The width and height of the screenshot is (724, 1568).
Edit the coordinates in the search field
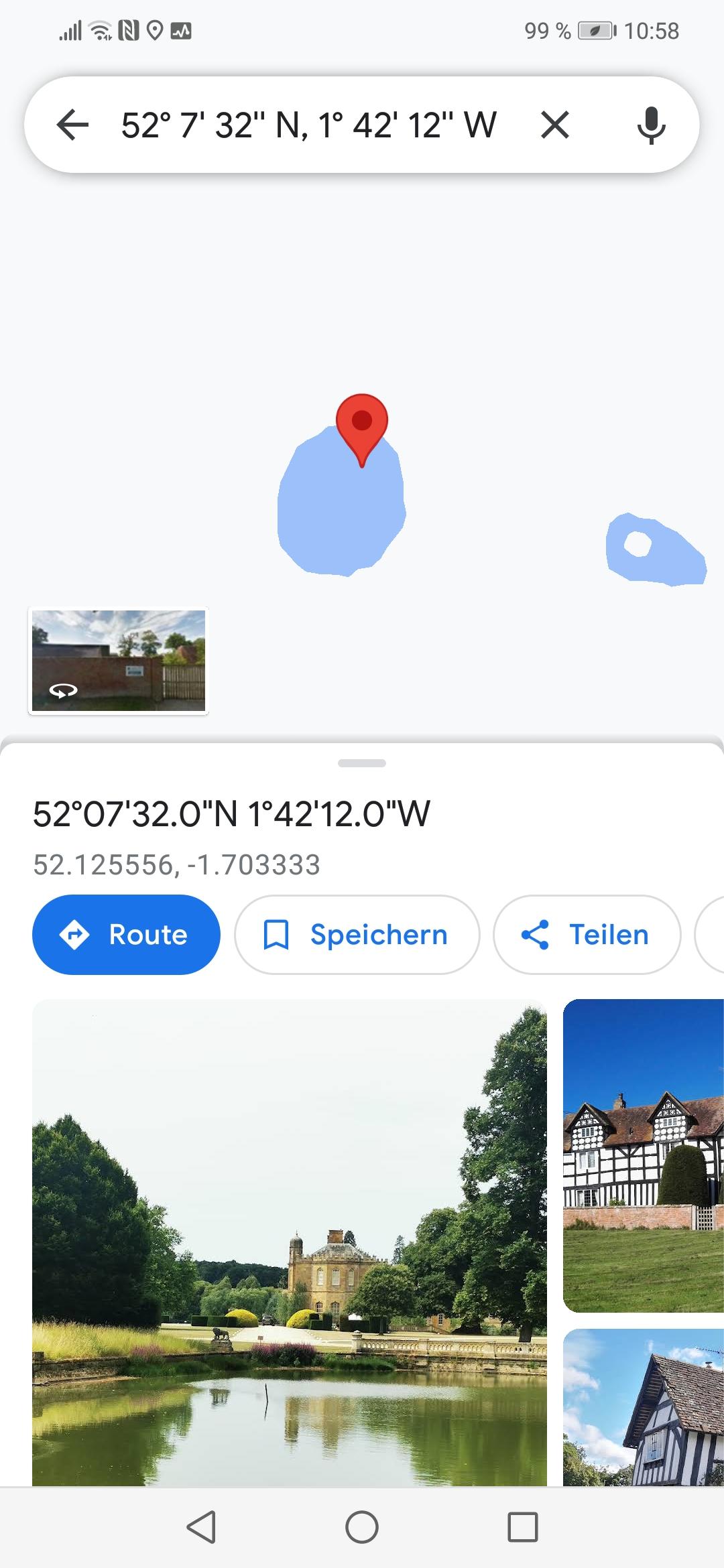click(308, 125)
